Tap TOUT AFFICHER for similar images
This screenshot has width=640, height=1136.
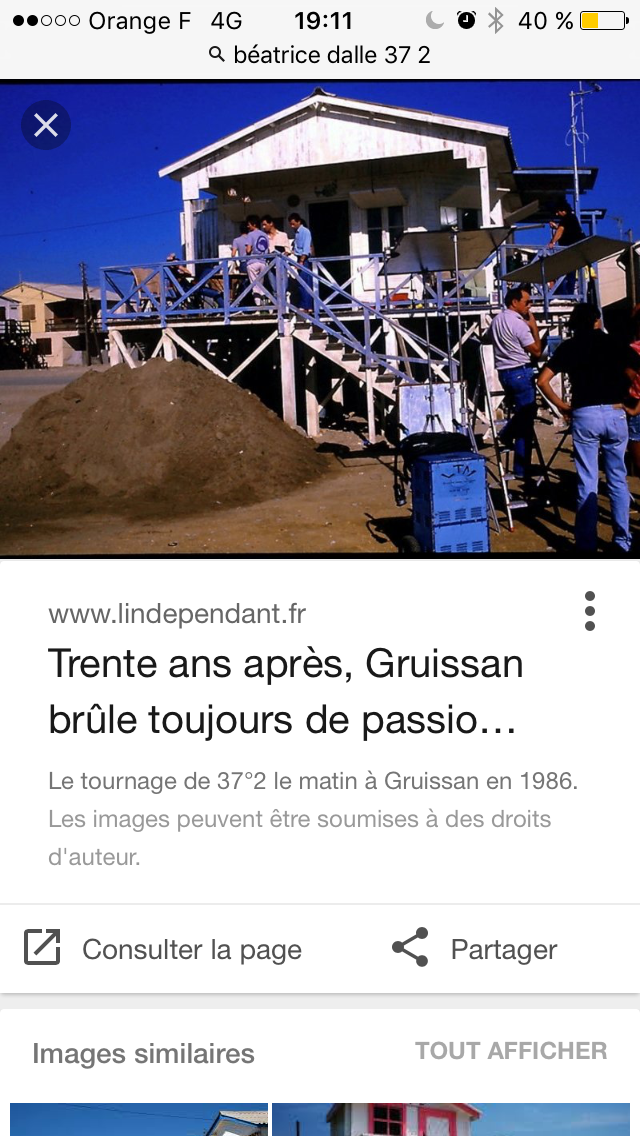point(511,1051)
